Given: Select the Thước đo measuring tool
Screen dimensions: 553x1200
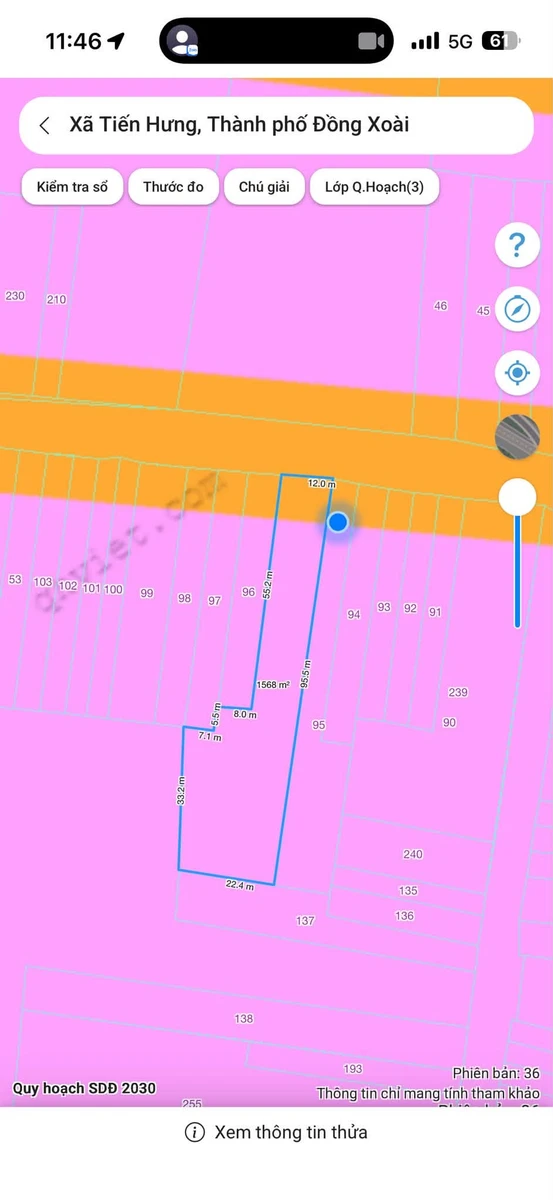Looking at the screenshot, I should [174, 187].
